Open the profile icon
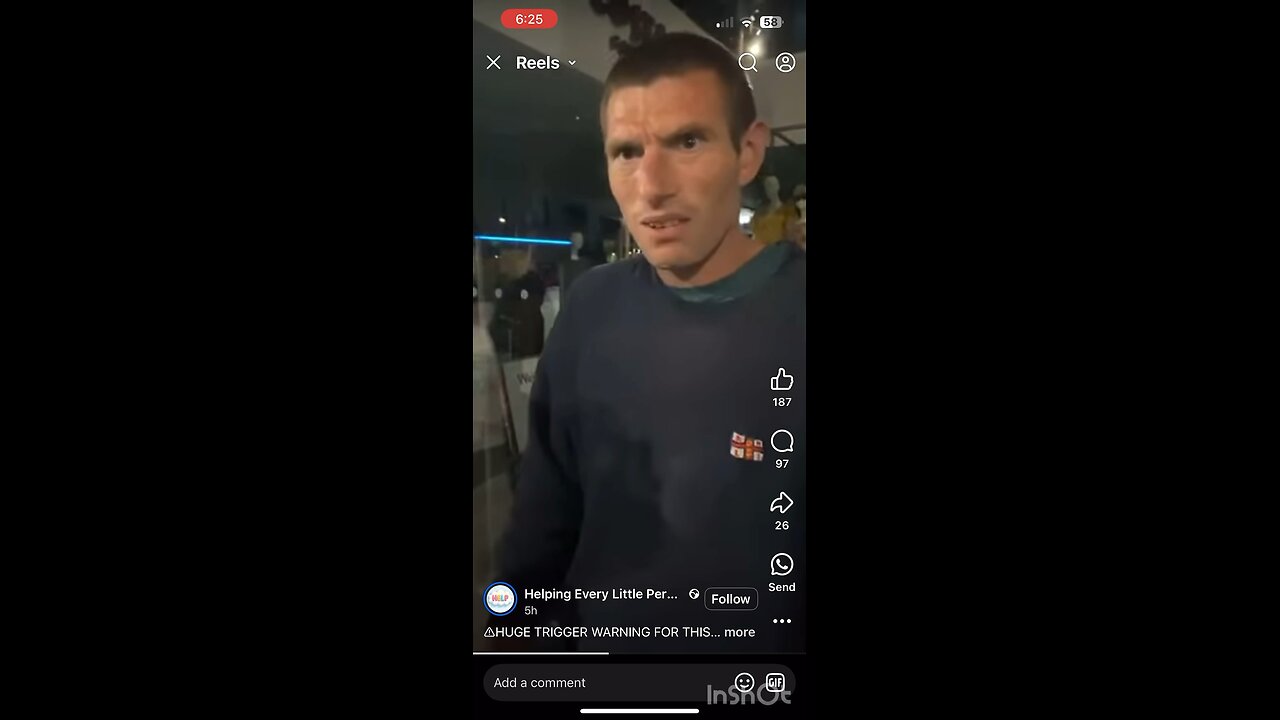 [x=785, y=62]
